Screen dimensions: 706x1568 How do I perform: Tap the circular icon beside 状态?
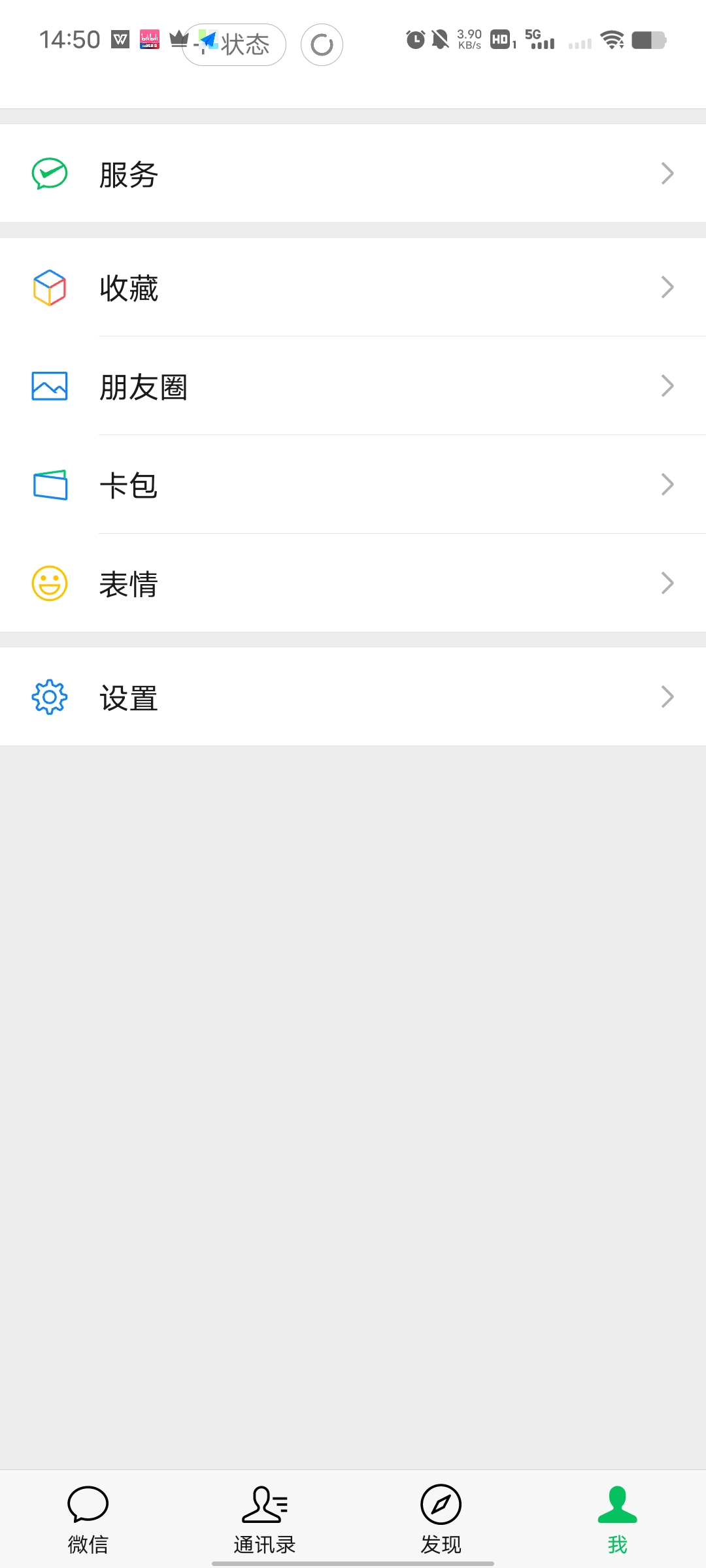[322, 45]
